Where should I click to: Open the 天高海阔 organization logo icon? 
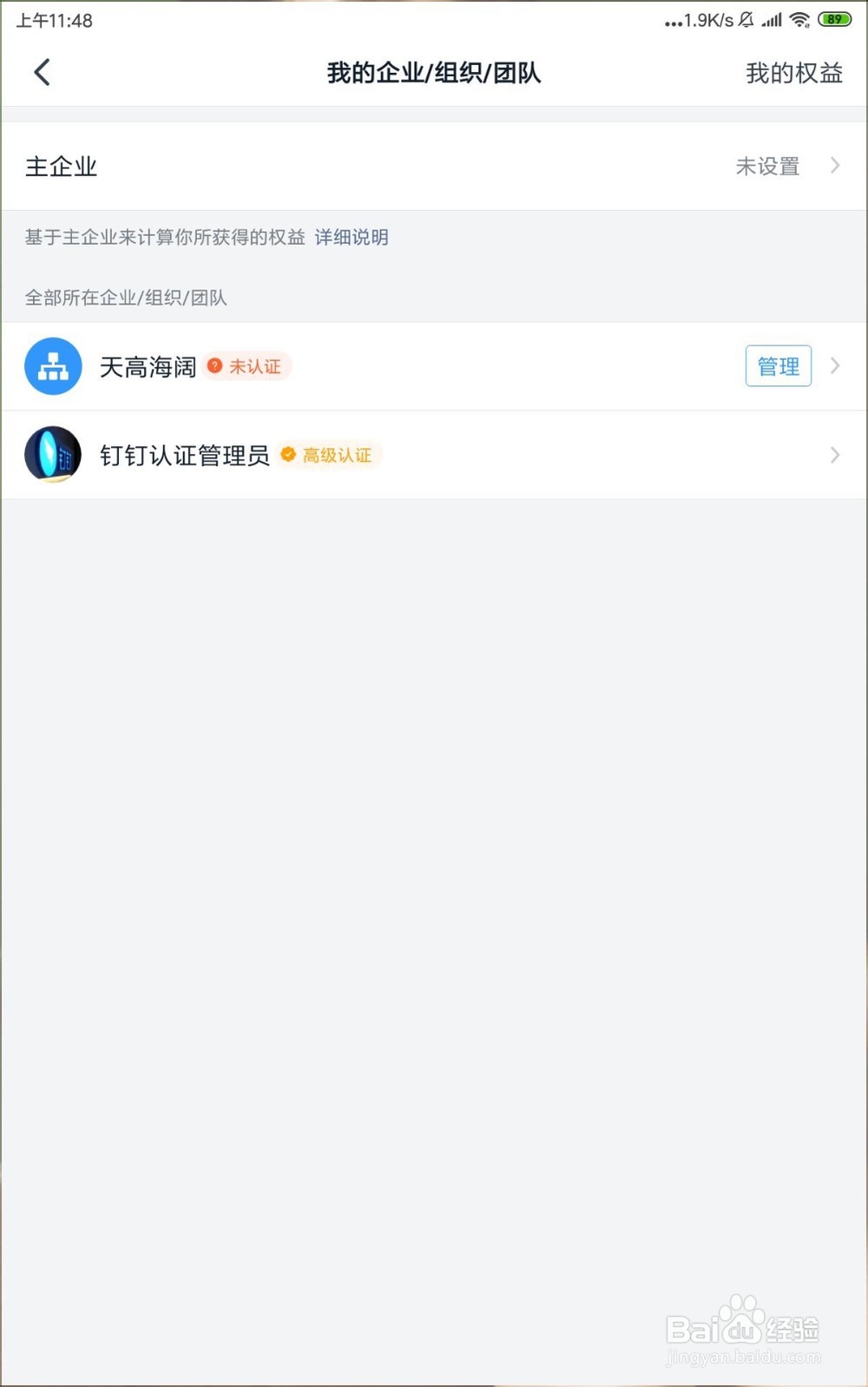[x=53, y=365]
